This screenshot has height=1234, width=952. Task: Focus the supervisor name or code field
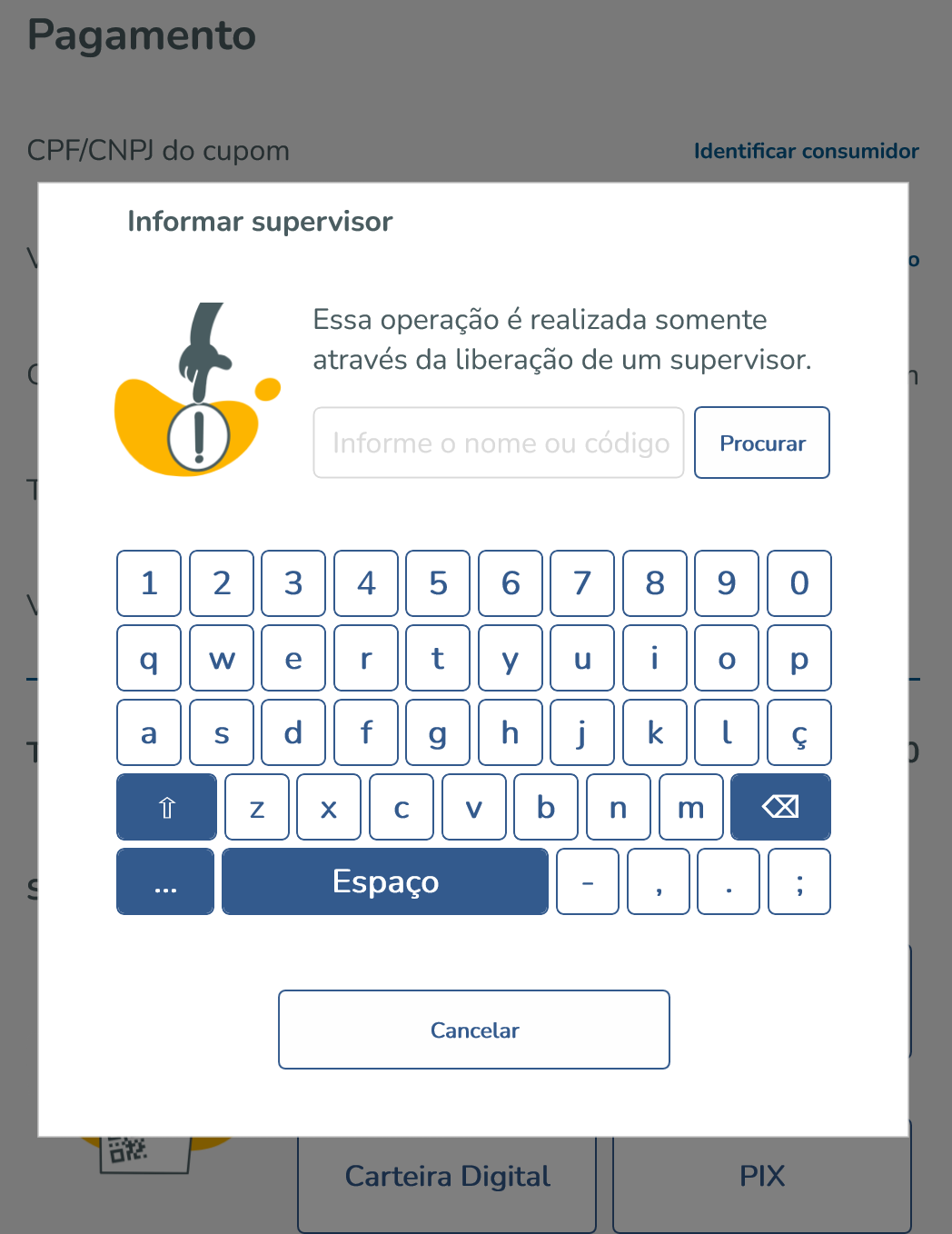click(x=498, y=443)
